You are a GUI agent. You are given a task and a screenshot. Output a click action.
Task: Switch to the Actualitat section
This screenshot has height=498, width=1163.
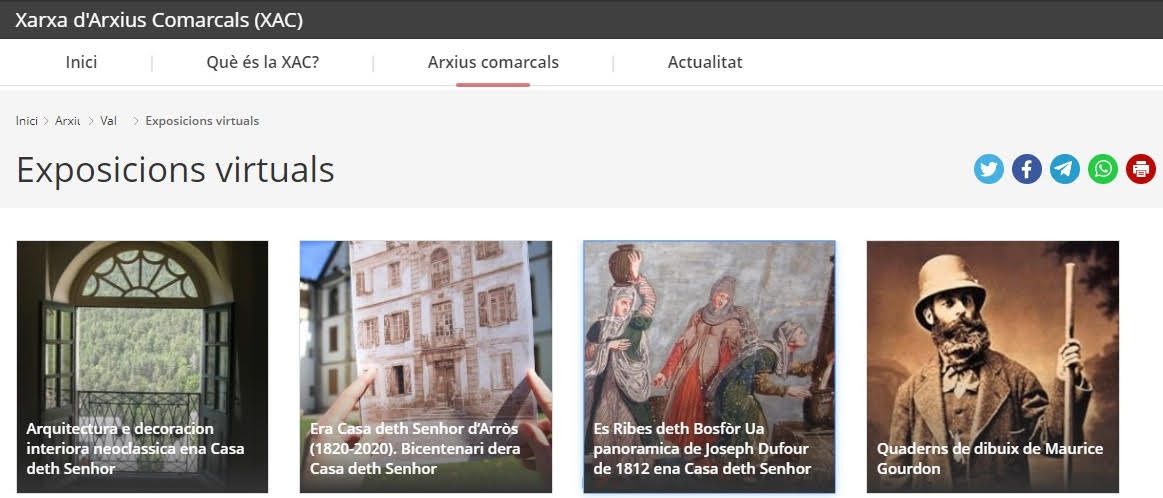coord(705,62)
